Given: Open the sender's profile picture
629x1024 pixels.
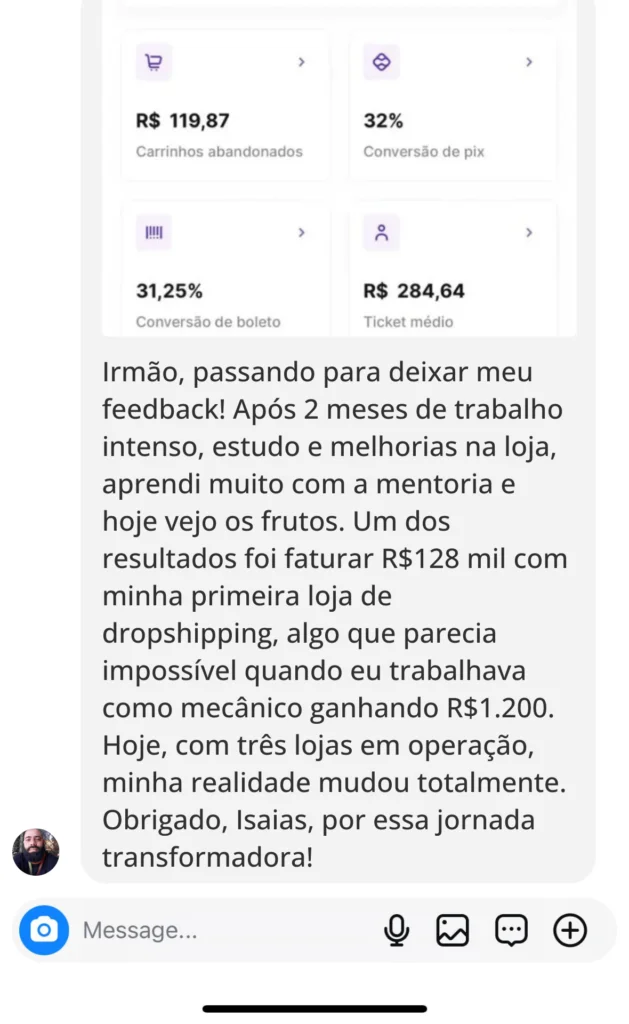Looking at the screenshot, I should 36,852.
